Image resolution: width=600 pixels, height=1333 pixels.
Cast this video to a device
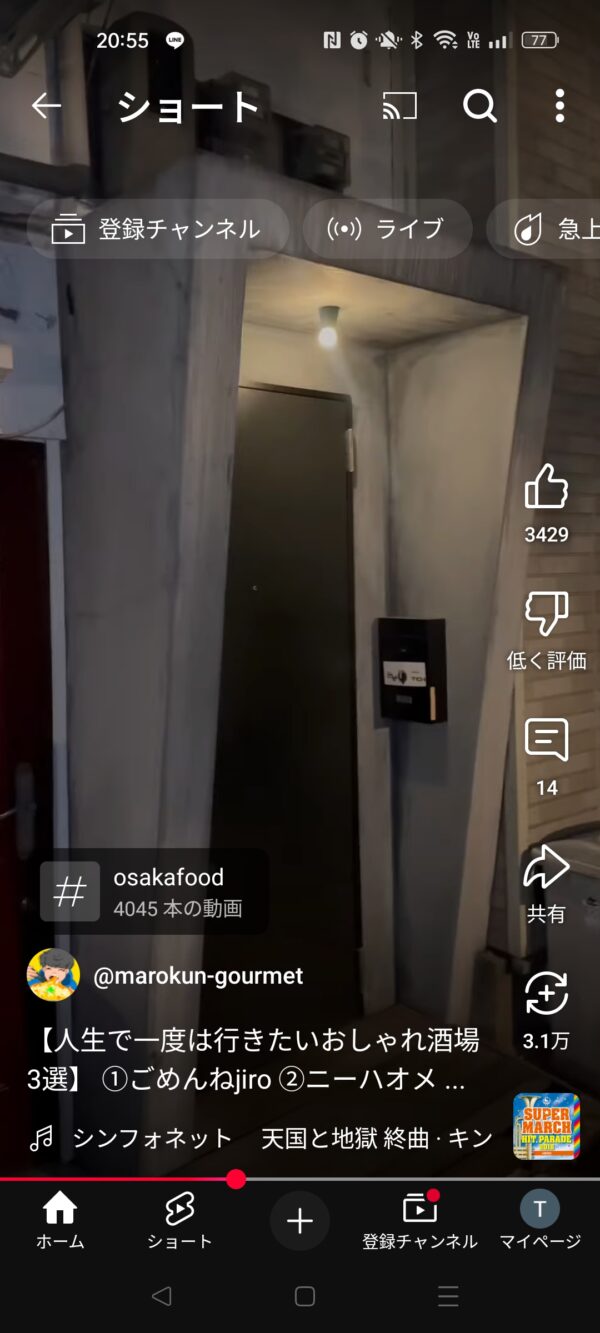click(x=400, y=105)
